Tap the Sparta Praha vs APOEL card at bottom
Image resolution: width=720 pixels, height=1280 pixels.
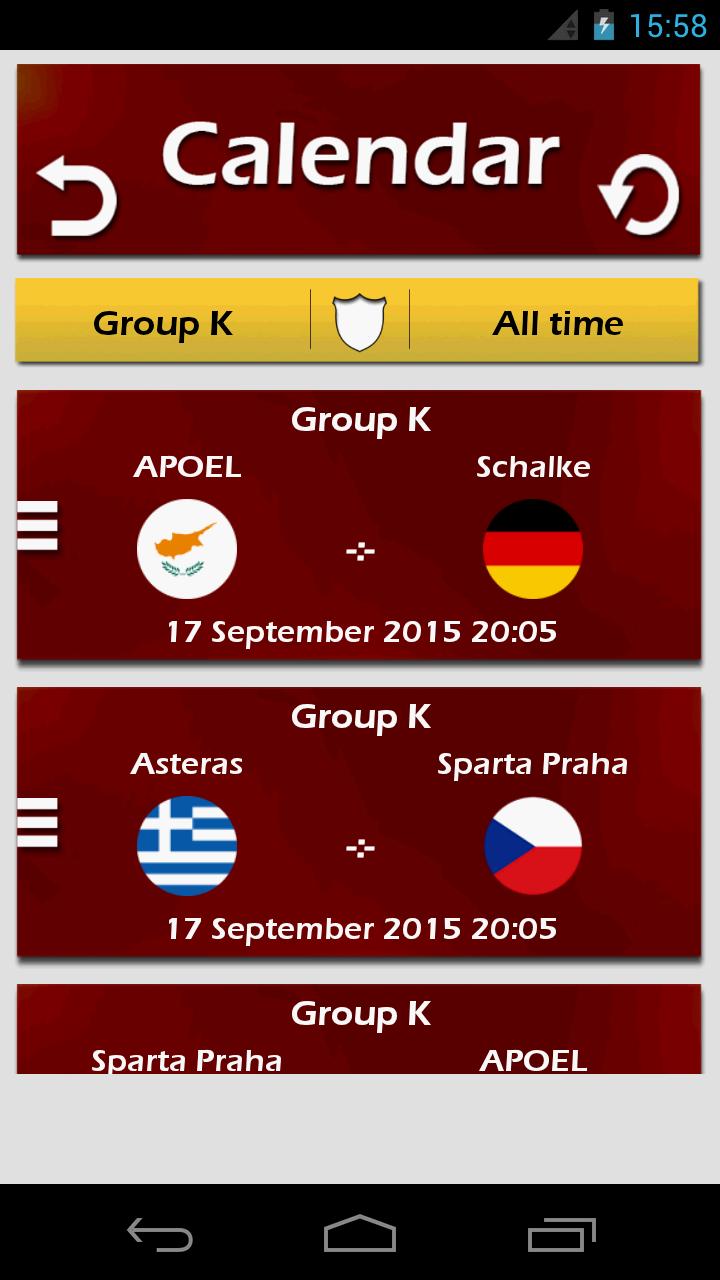pyautogui.click(x=360, y=1030)
